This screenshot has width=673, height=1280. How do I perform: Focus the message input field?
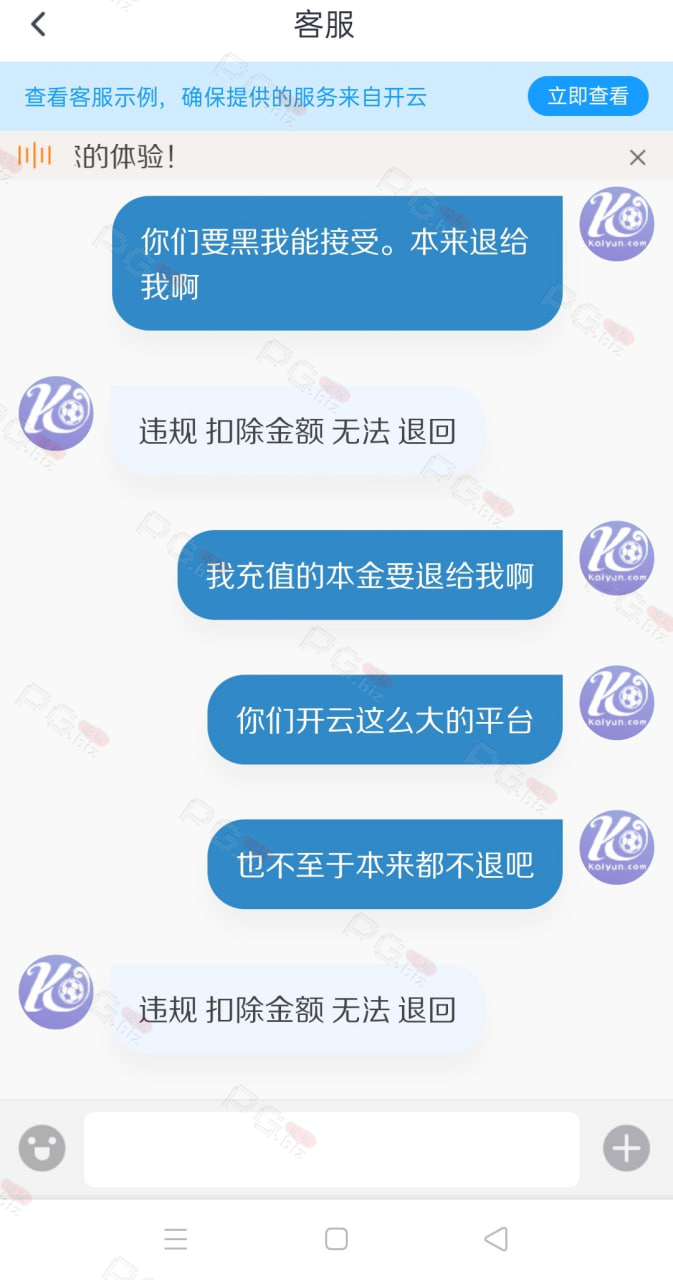click(331, 1149)
